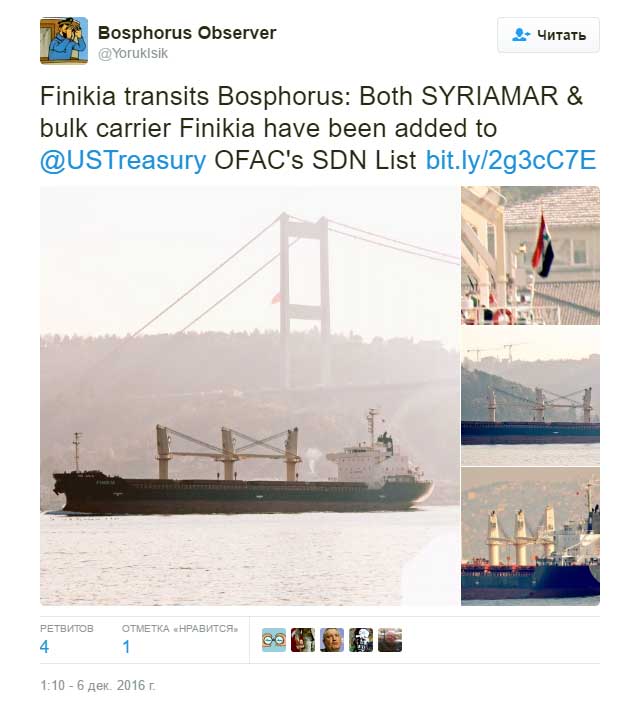Screen dimensions: 639x707
Task: Open the middle photo on the right
Action: click(x=530, y=395)
